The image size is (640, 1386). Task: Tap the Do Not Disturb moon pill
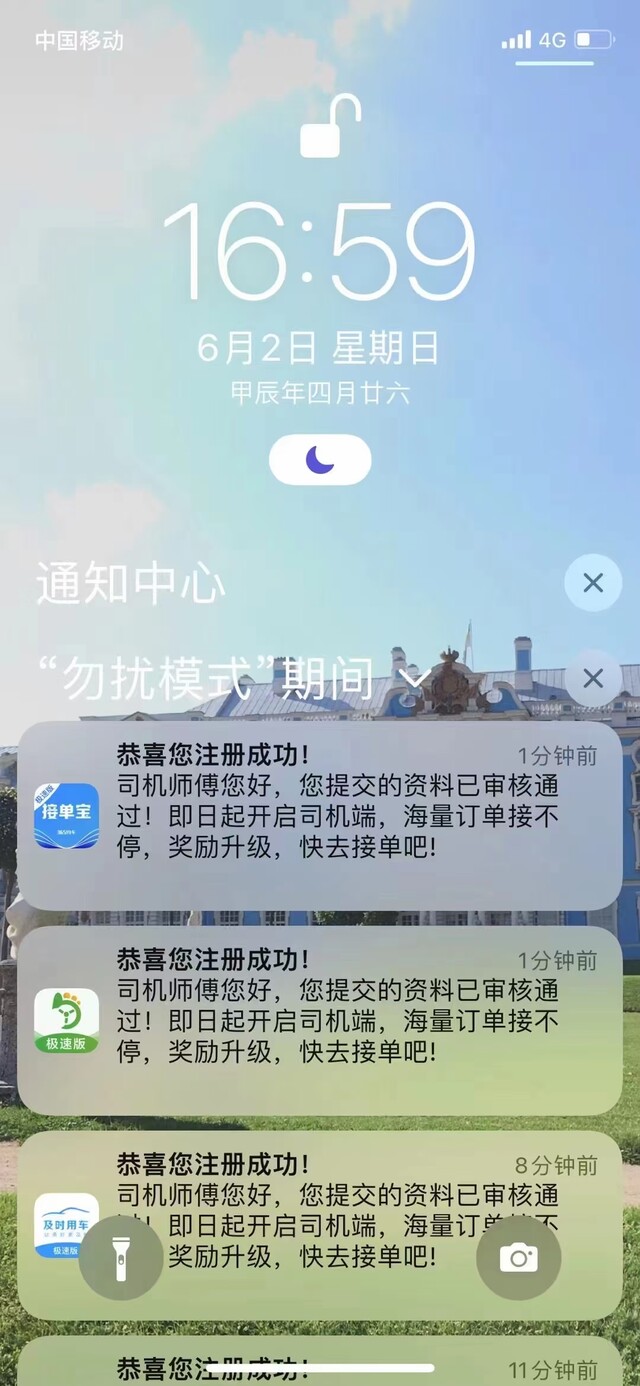point(320,460)
